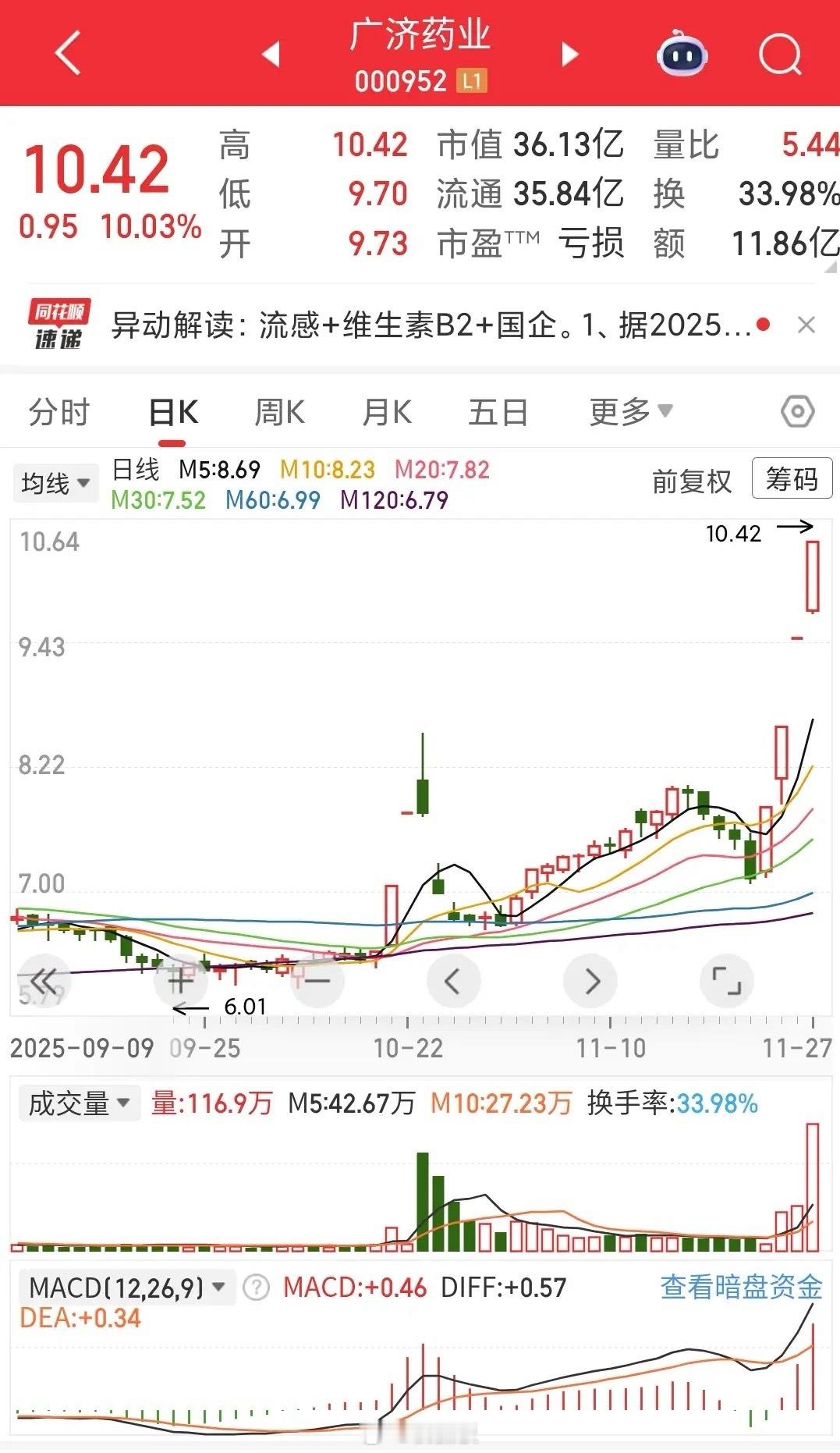Switch to the 分时 intraday tab
The image size is (840, 1453).
click(58, 411)
